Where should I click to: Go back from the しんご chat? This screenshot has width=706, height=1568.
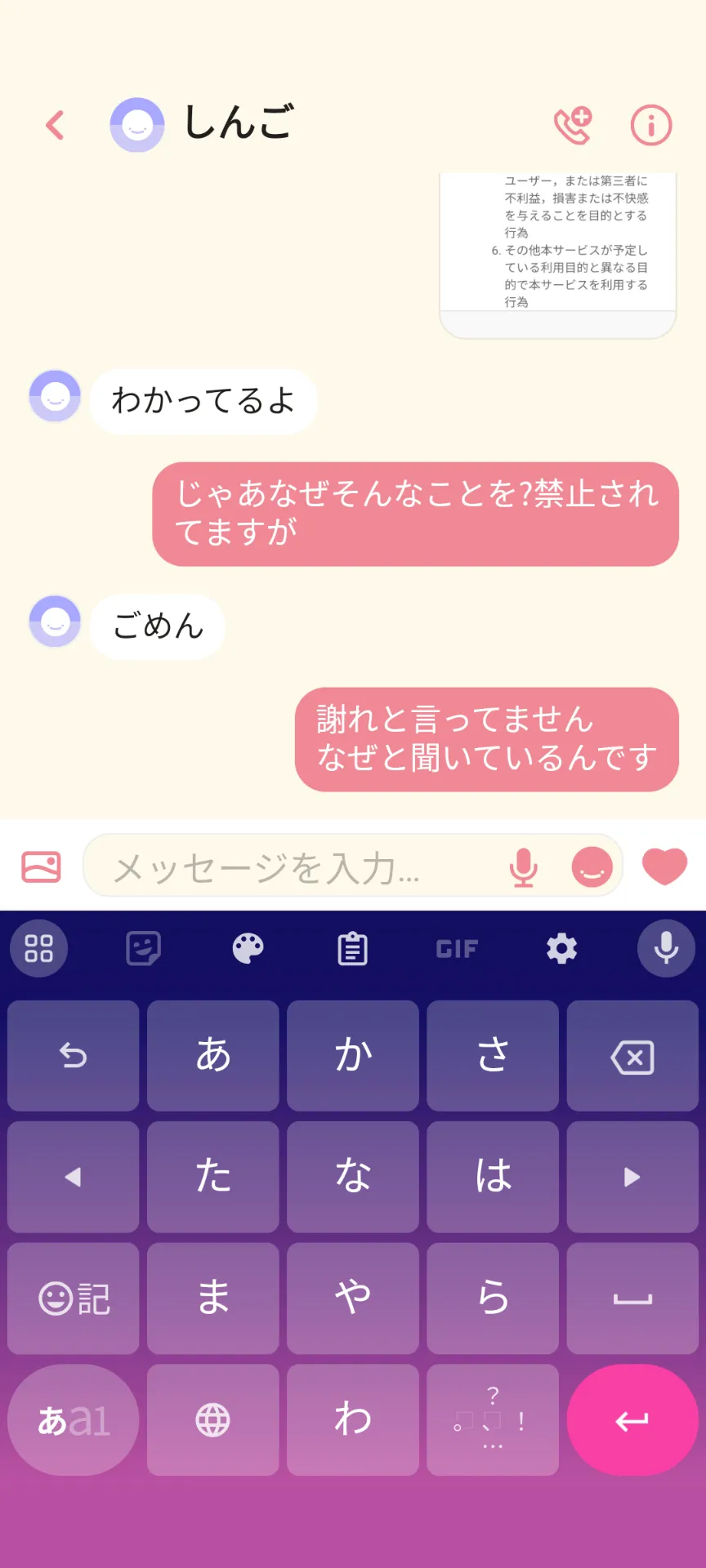click(56, 125)
